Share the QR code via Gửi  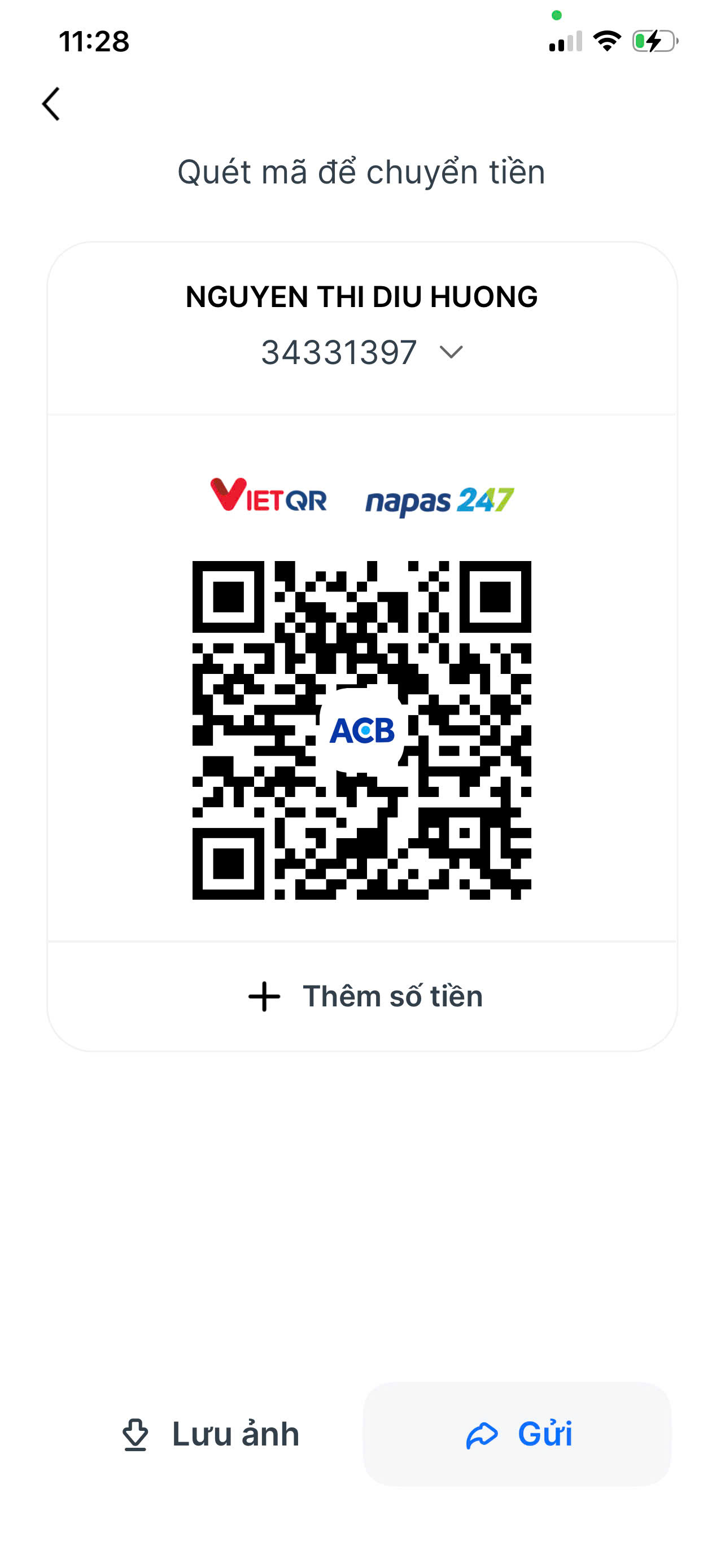pyautogui.click(x=517, y=1434)
